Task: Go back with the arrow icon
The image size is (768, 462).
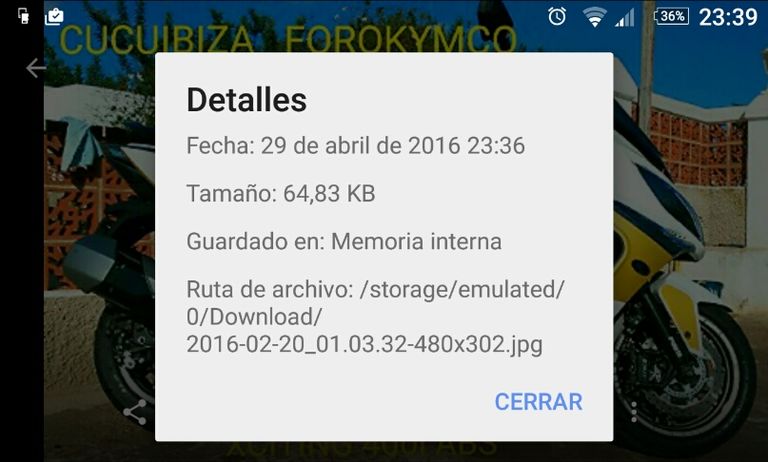Action: click(36, 68)
